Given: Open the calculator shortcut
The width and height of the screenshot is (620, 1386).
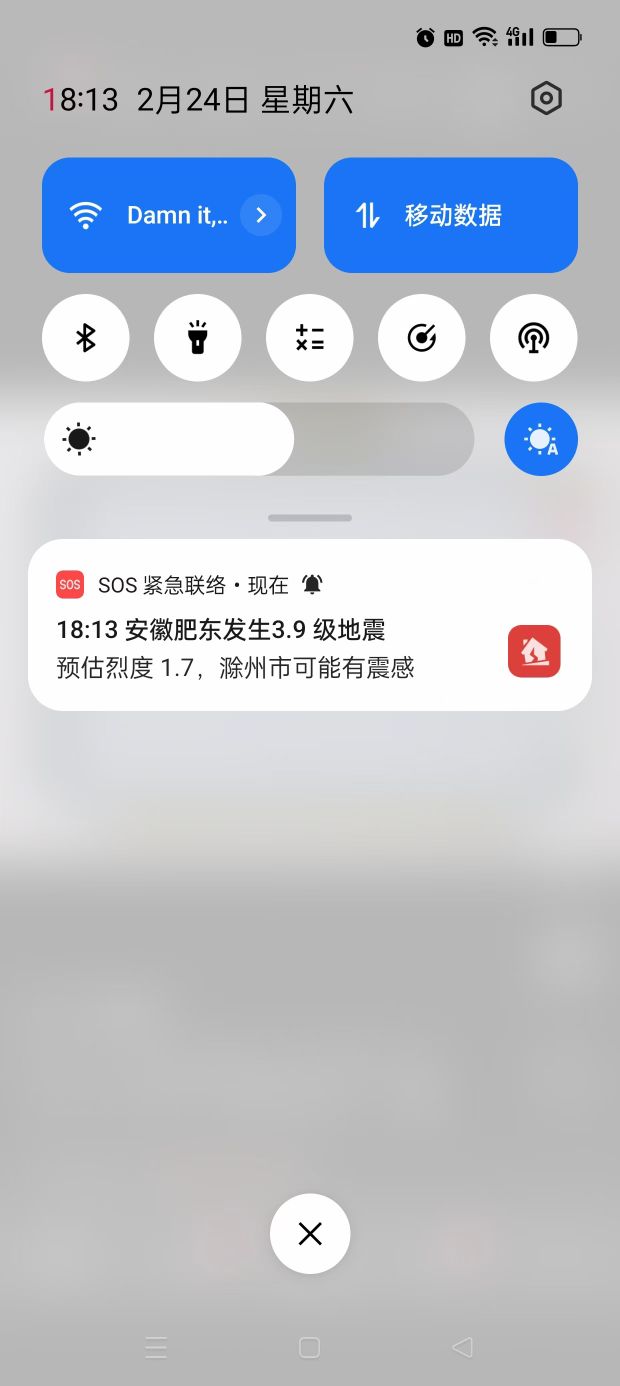Looking at the screenshot, I should tap(310, 338).
